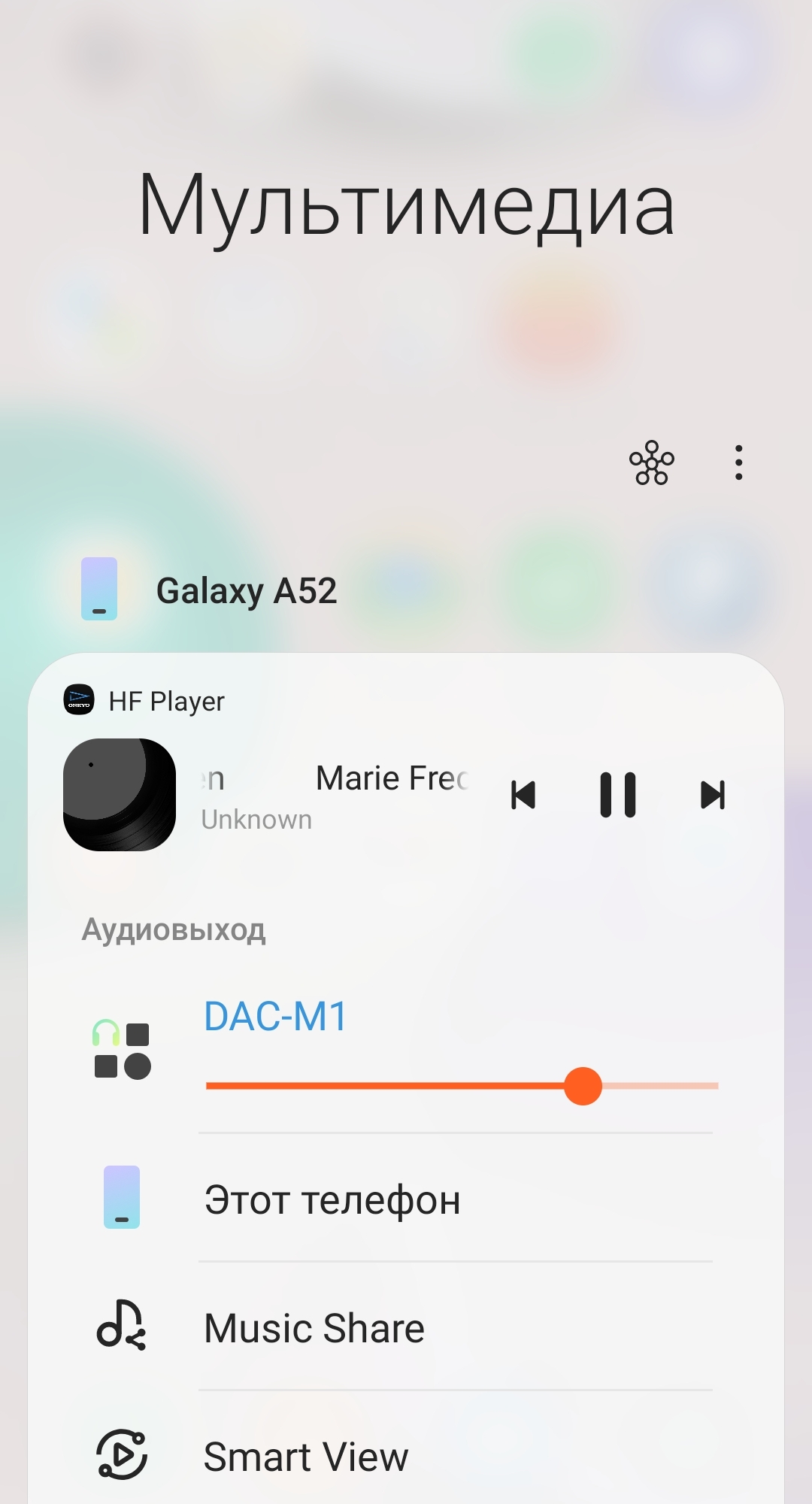
Task: Select DAC-M1 as audio output
Action: coord(275,1017)
